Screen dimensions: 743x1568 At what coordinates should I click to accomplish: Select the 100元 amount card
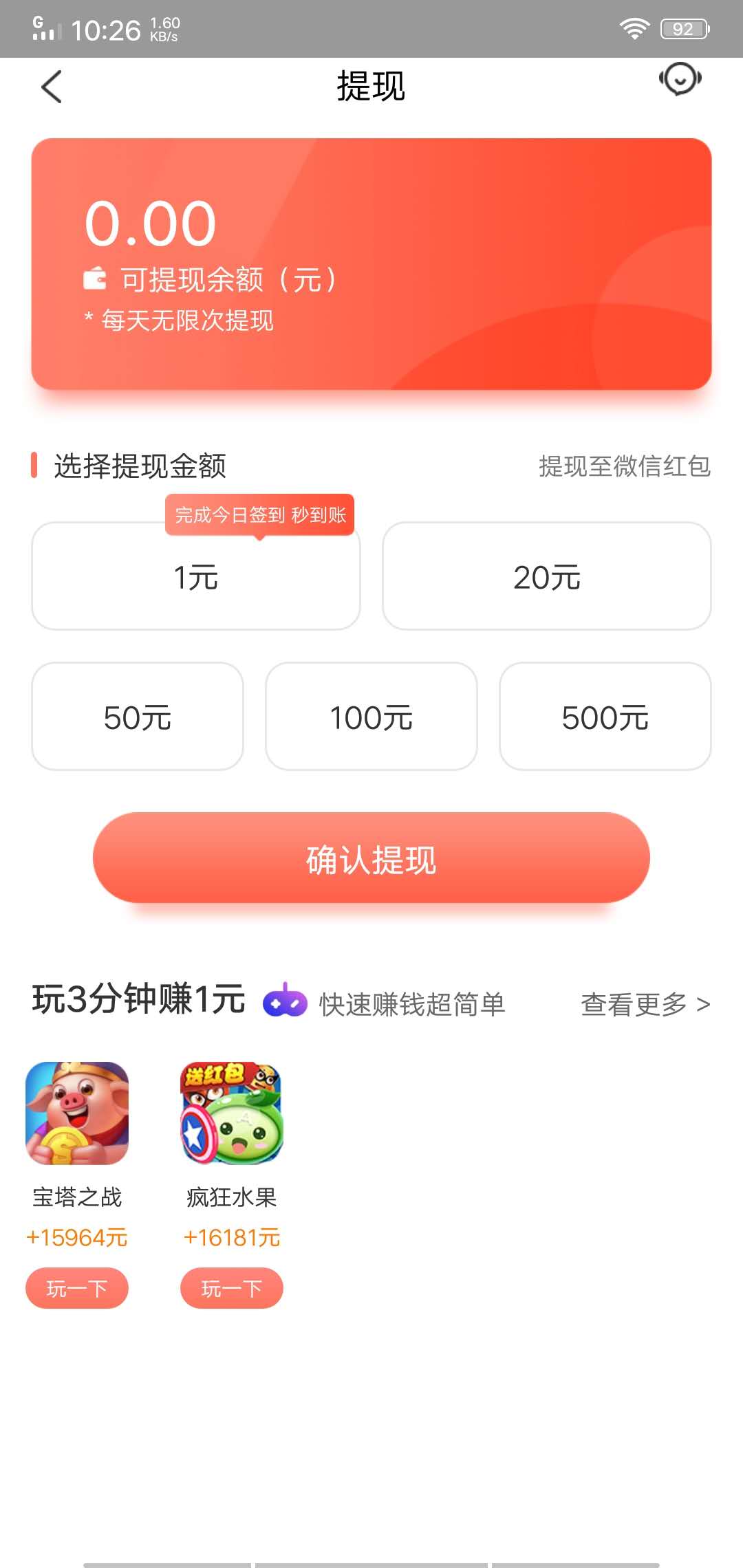(x=371, y=717)
